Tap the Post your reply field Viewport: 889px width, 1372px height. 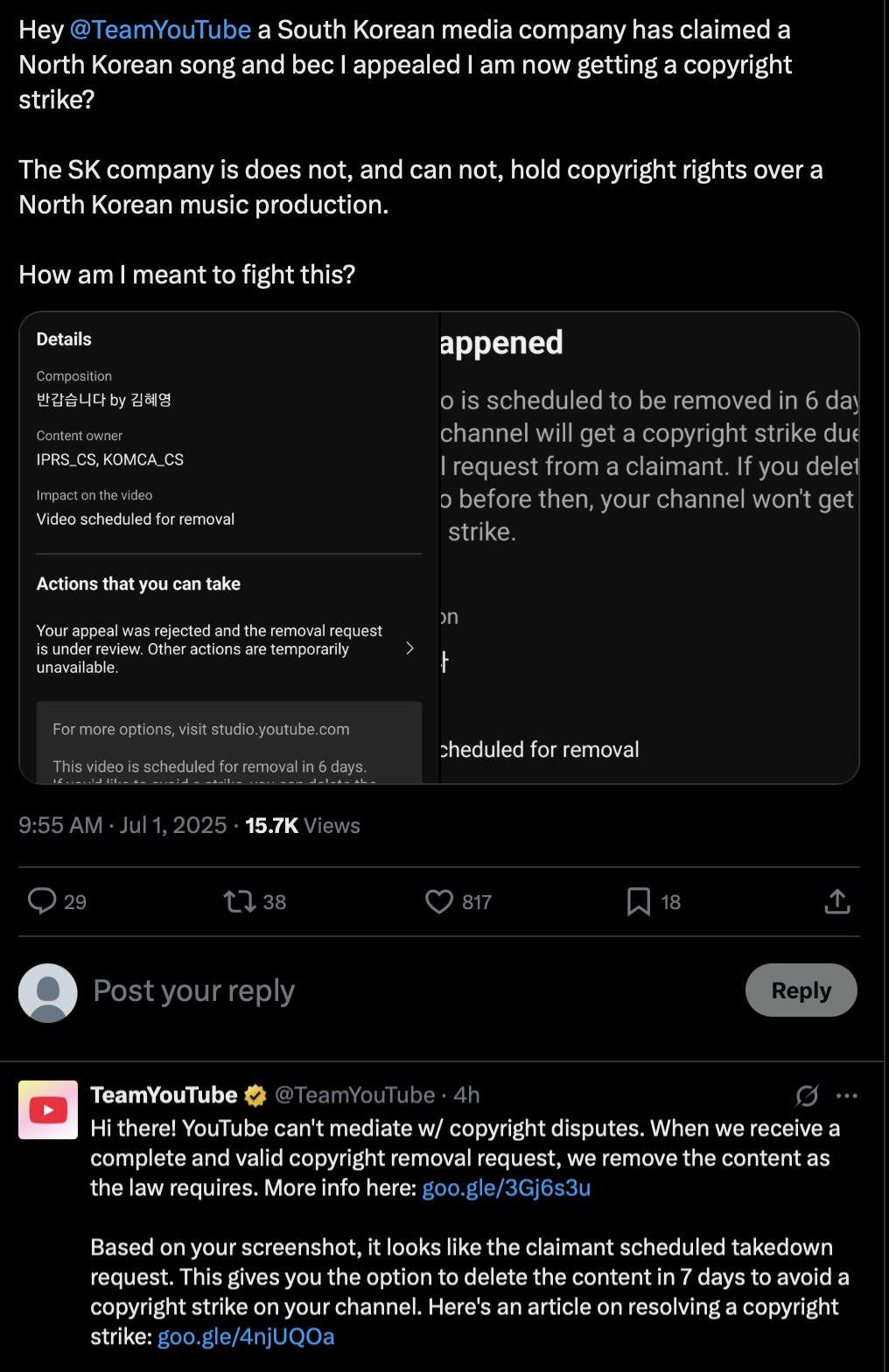click(350, 990)
